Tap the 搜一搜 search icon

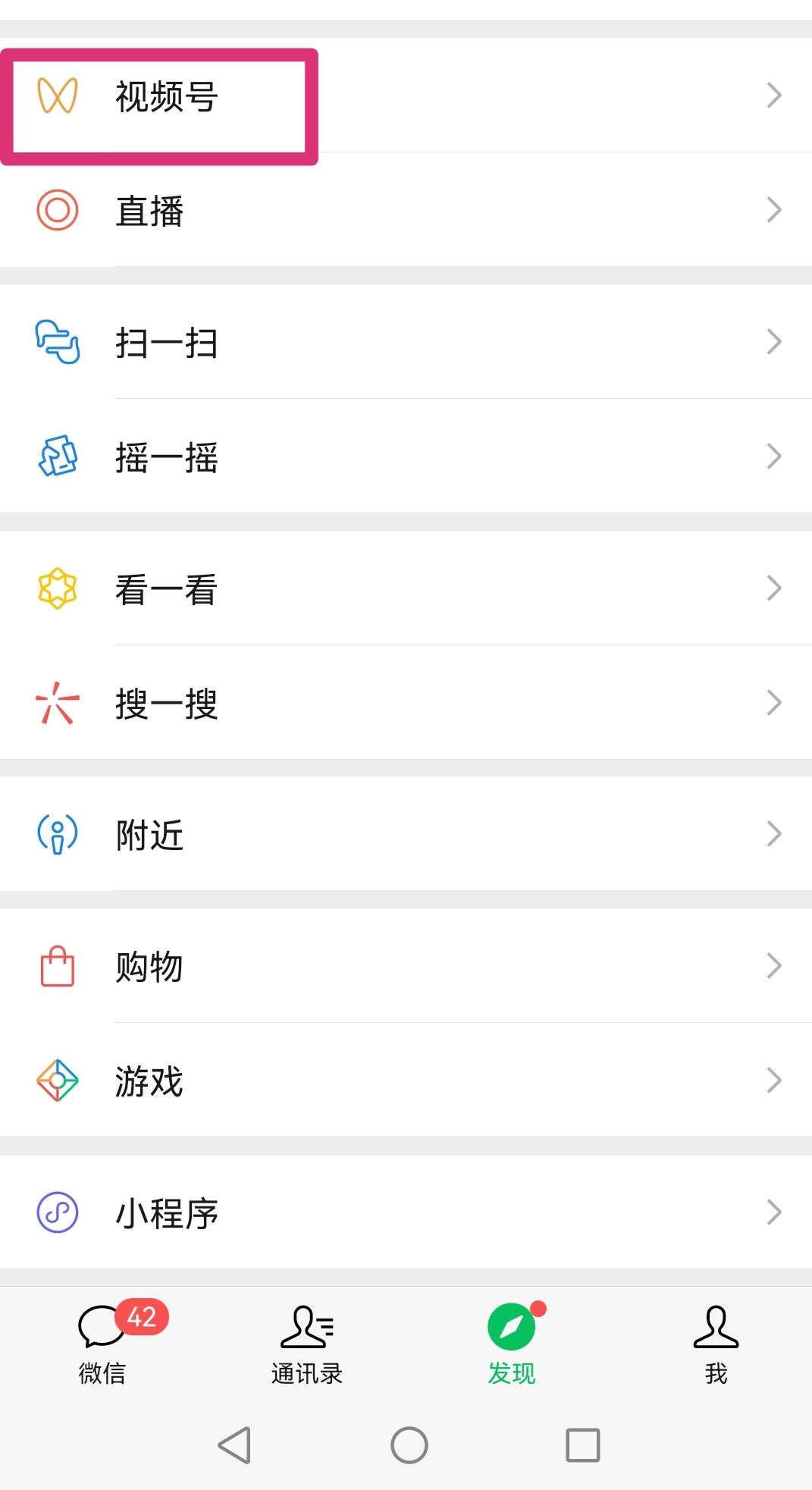(x=59, y=704)
